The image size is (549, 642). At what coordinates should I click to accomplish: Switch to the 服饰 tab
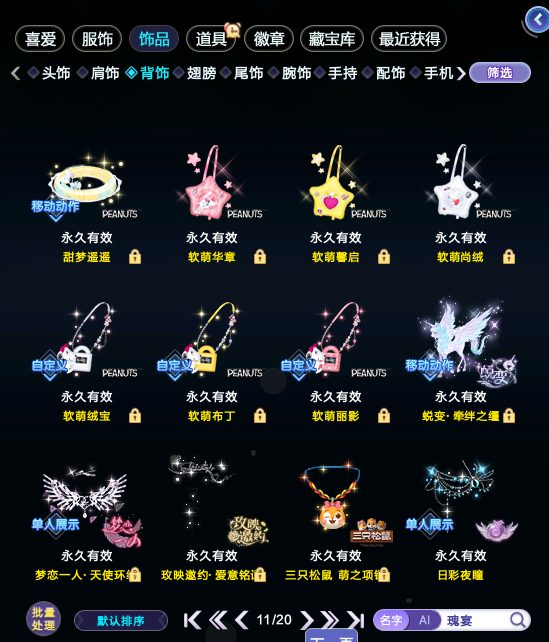[x=97, y=39]
